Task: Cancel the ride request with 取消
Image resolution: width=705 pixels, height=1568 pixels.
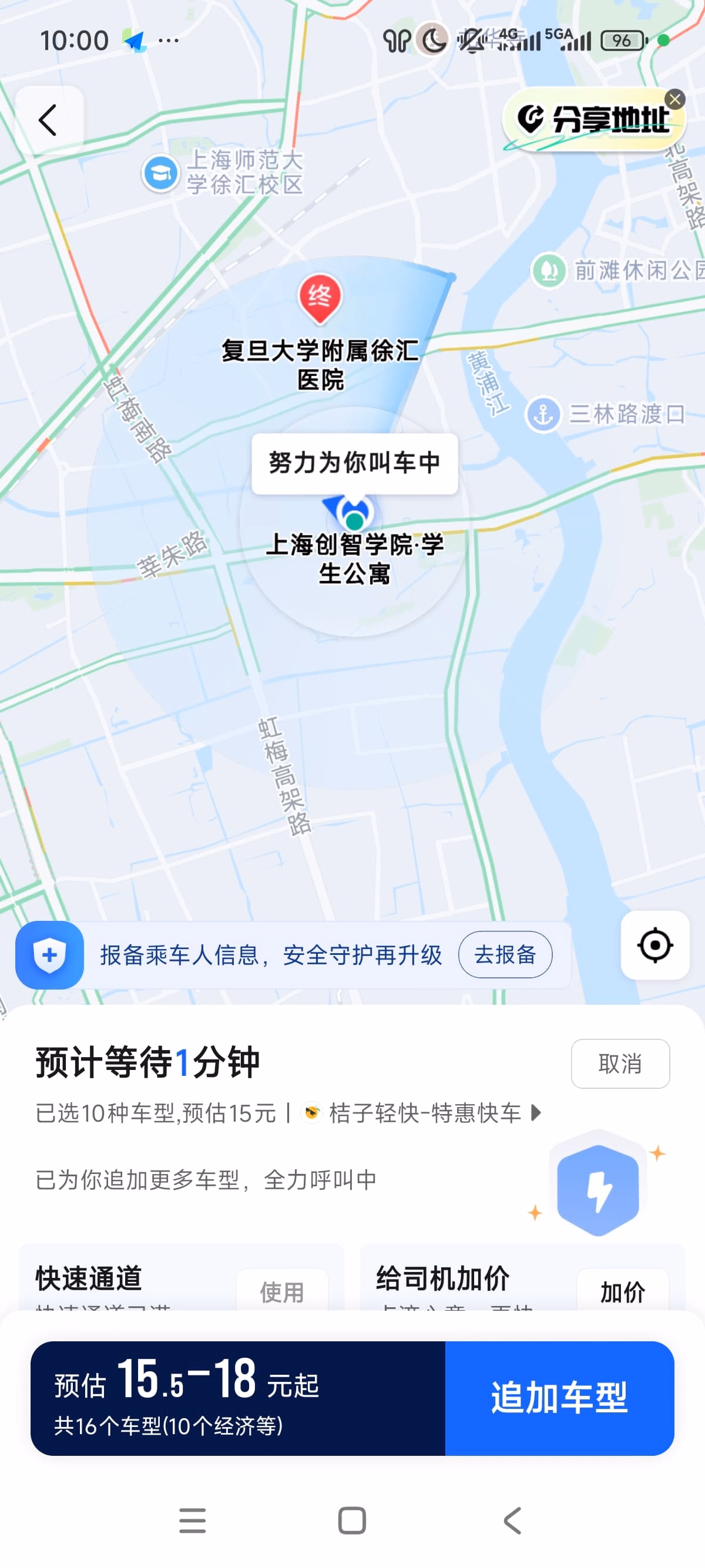Action: tap(620, 1064)
